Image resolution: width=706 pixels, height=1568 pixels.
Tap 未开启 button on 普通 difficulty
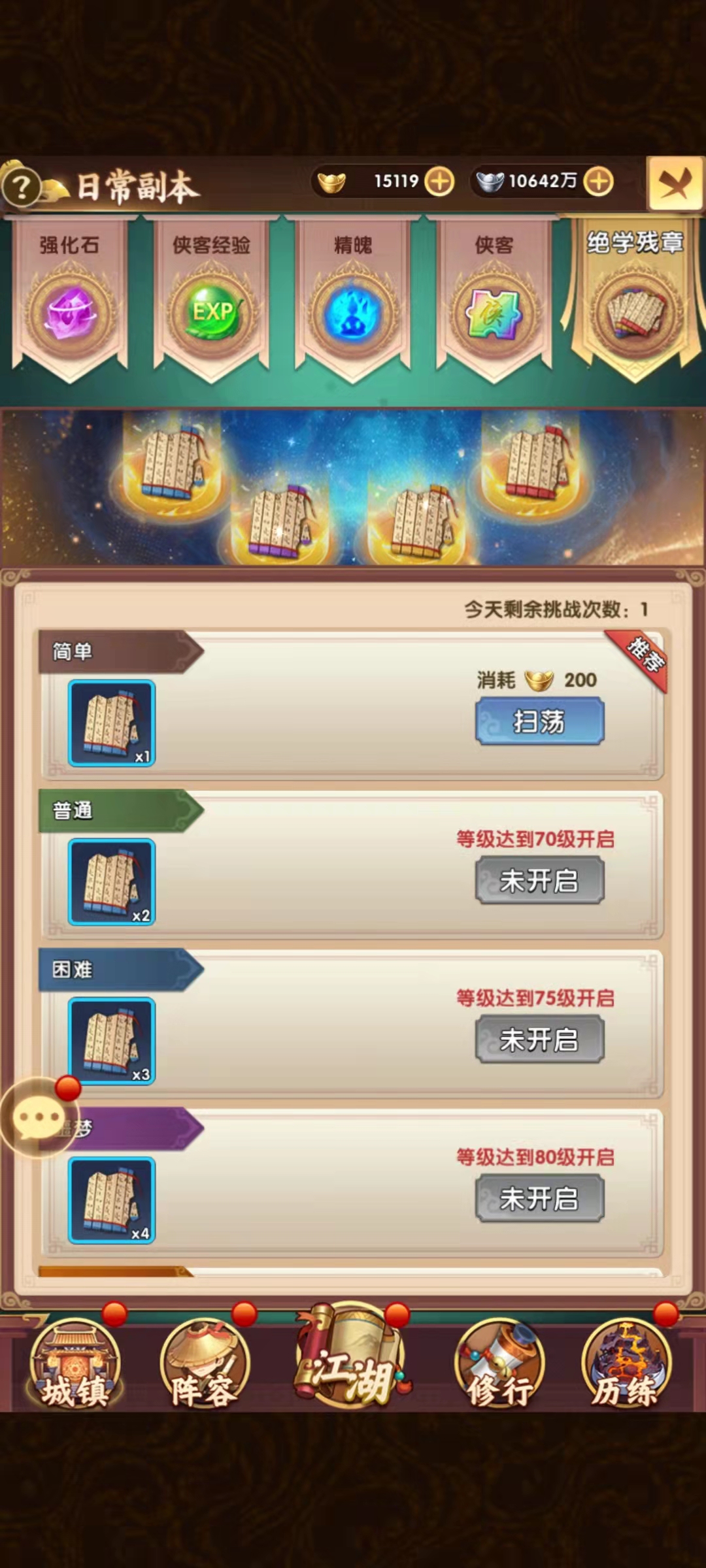pos(539,881)
